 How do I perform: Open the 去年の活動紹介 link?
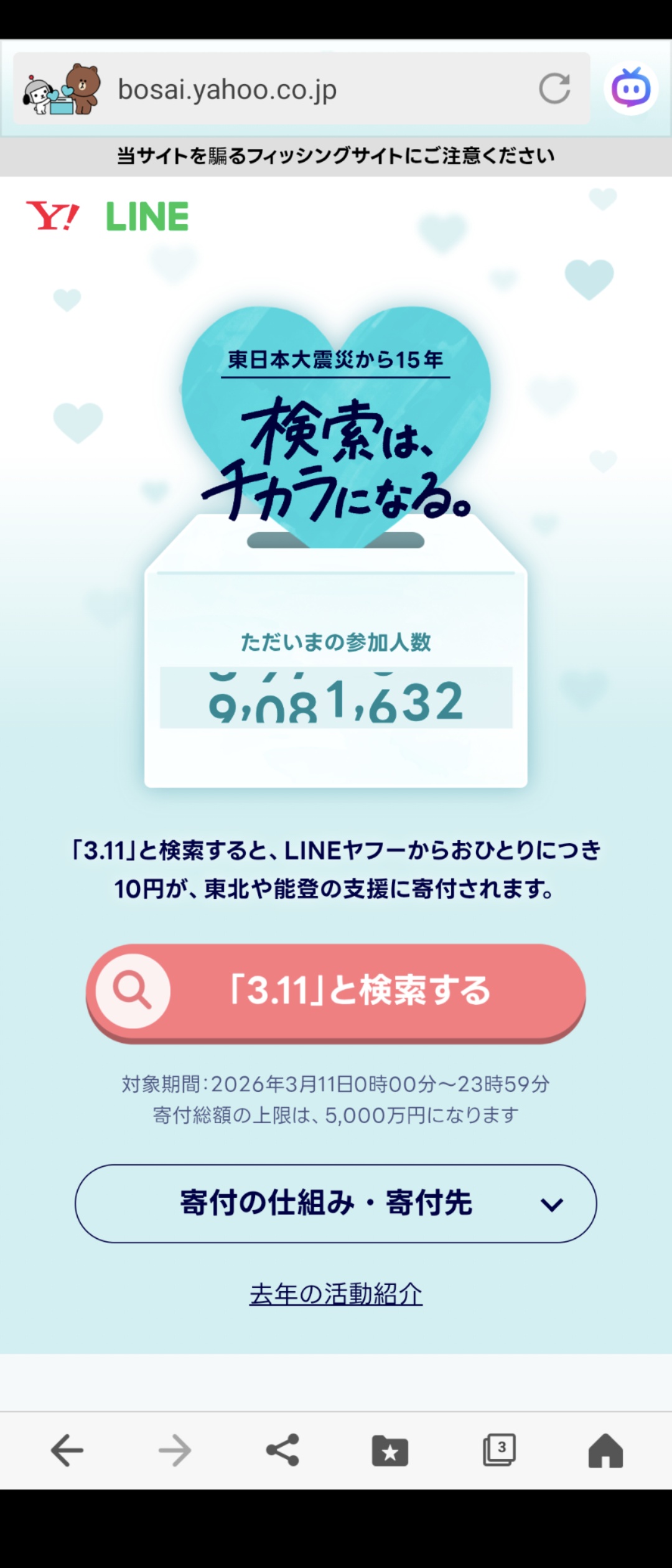coord(336,1294)
